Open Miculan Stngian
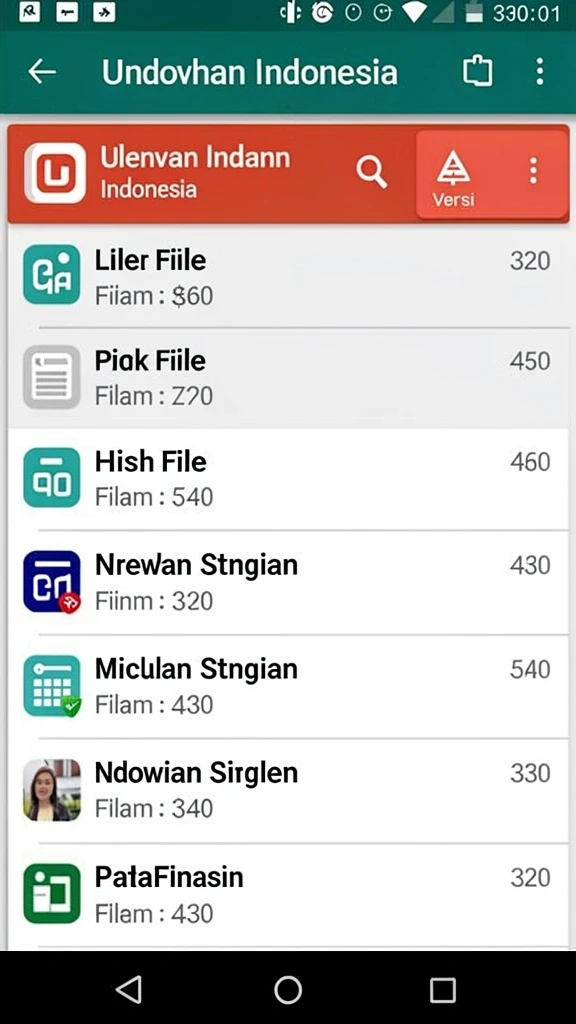576x1024 pixels. pyautogui.click(x=288, y=686)
